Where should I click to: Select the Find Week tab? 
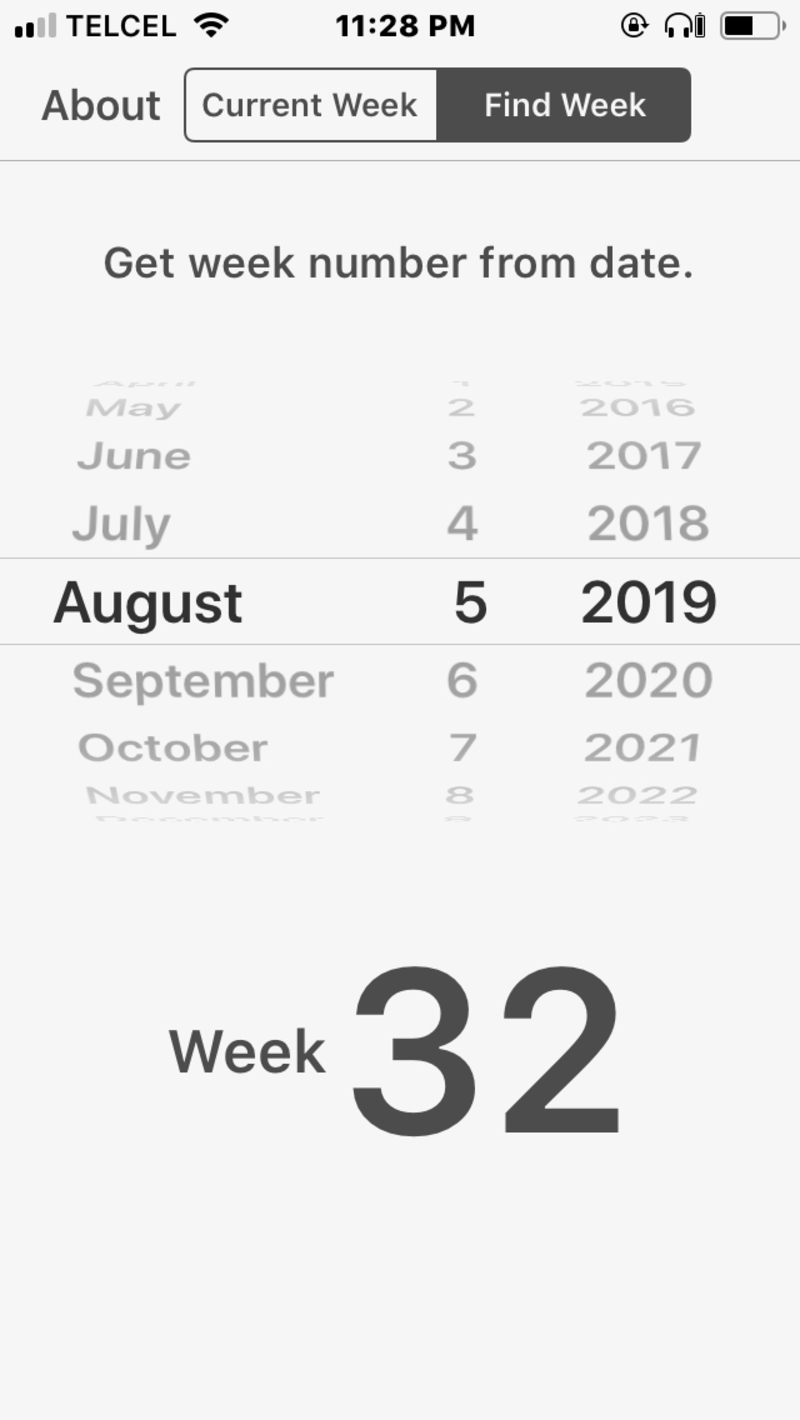[564, 105]
